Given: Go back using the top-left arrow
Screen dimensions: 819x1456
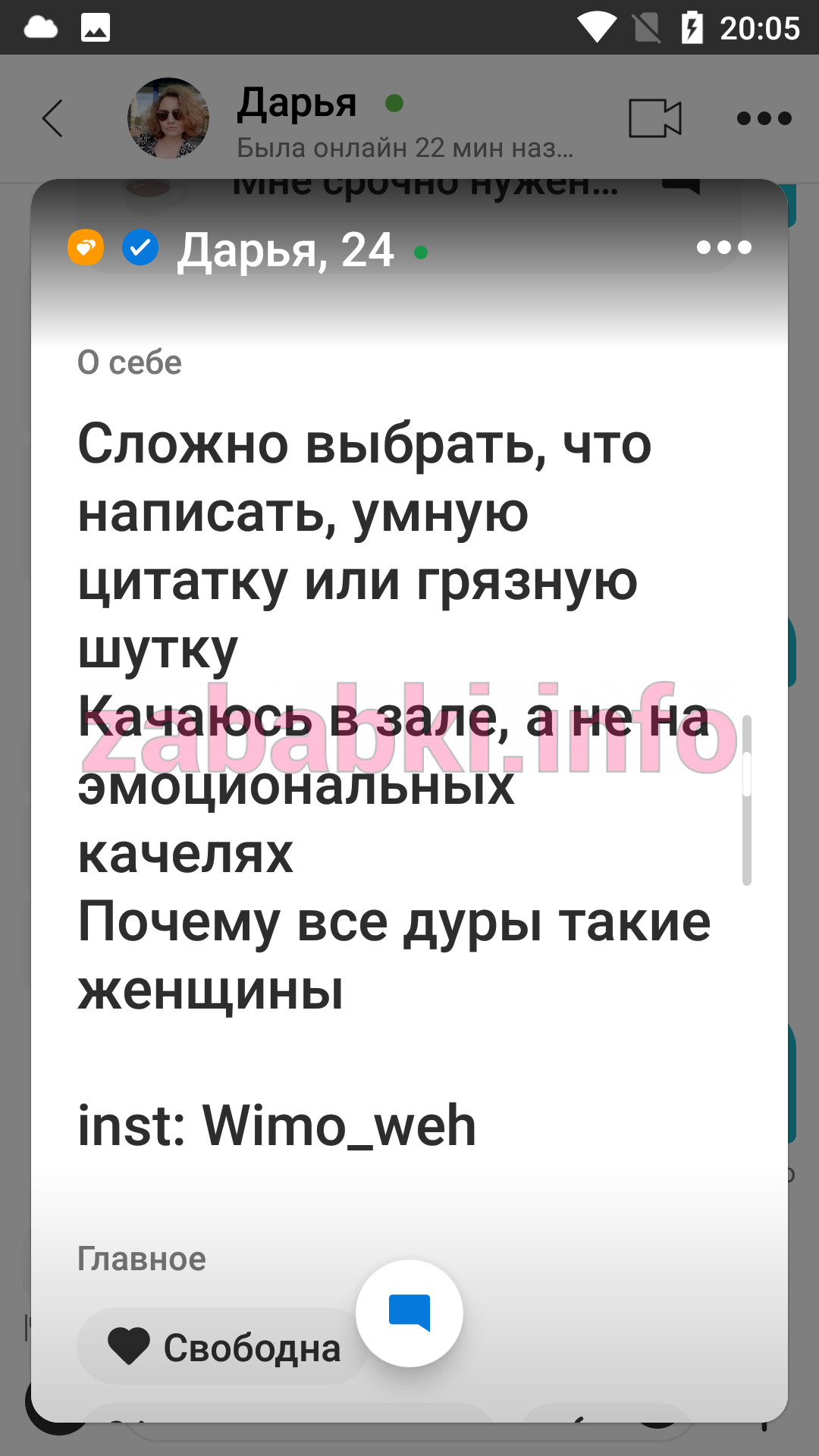Looking at the screenshot, I should [x=52, y=118].
